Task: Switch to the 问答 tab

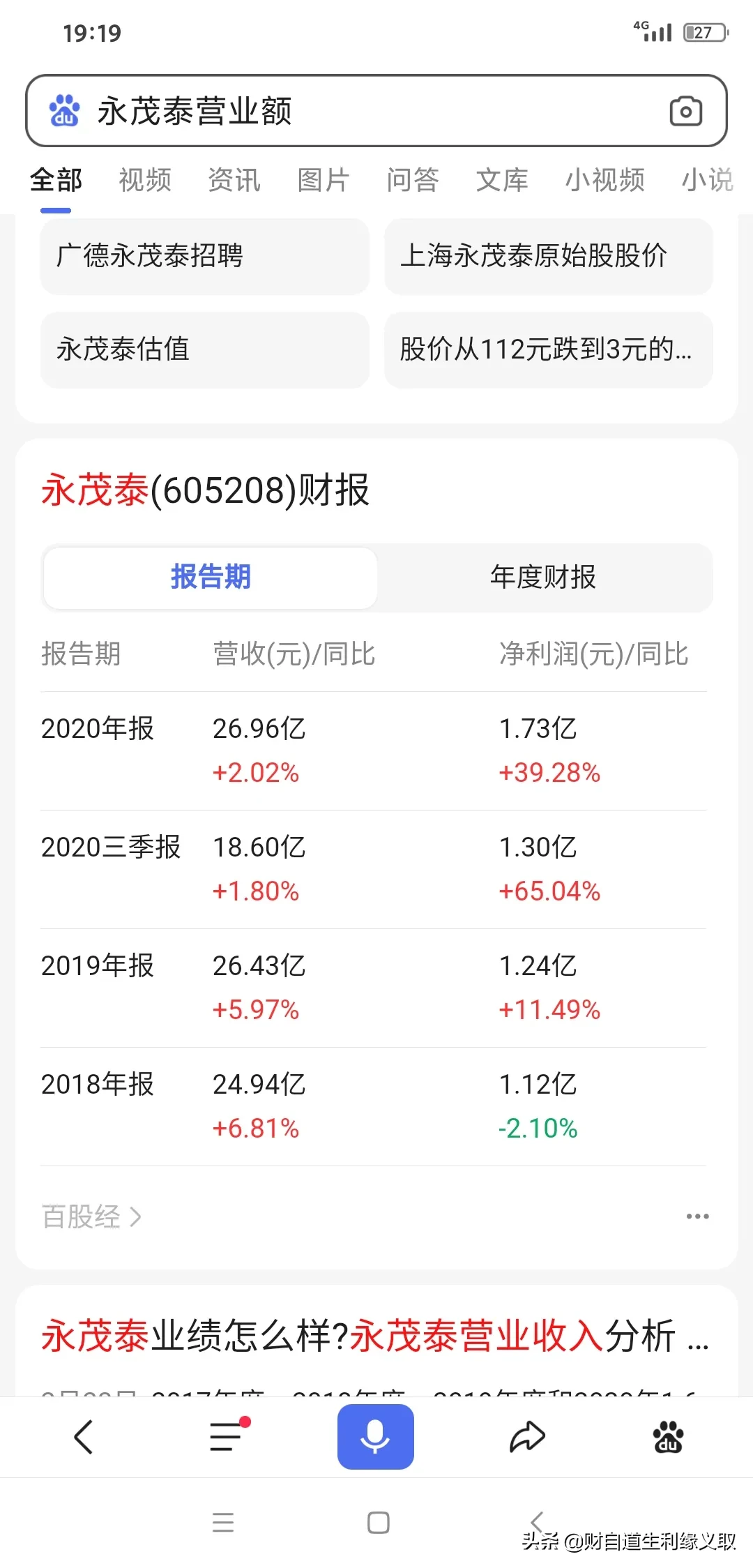Action: point(413,180)
